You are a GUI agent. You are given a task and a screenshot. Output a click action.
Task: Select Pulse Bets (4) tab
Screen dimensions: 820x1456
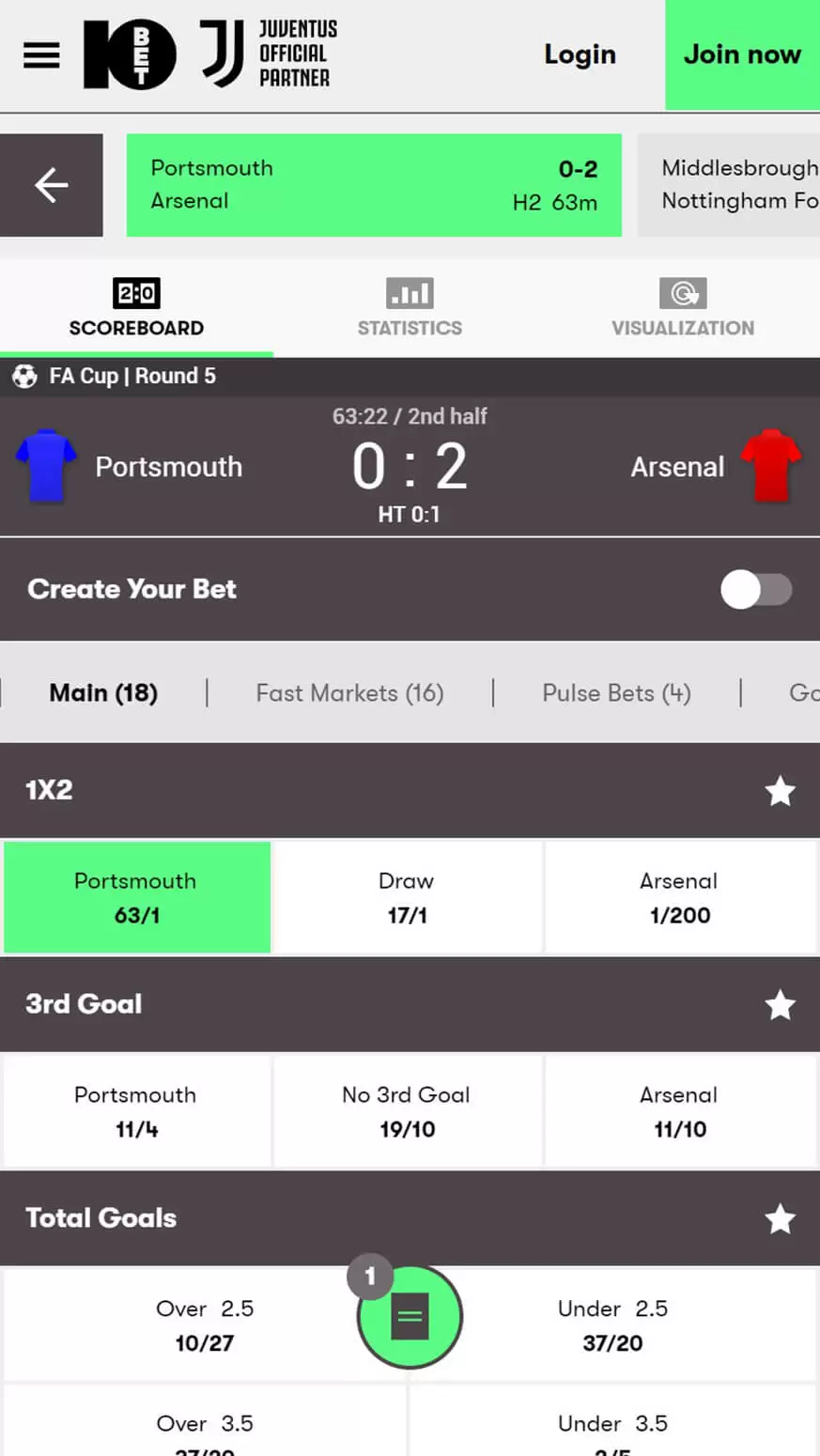[x=616, y=693]
